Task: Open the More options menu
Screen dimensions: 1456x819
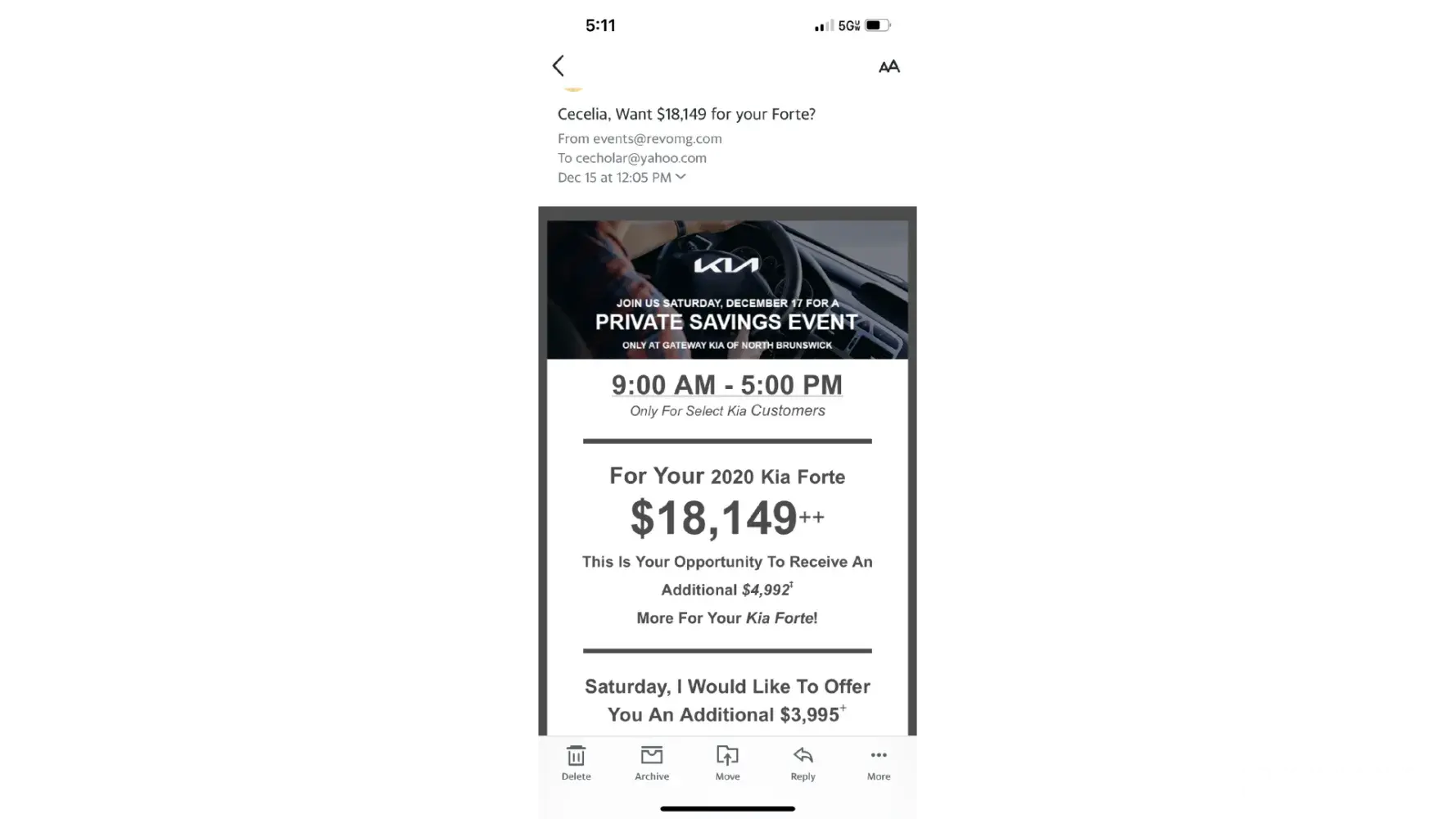Action: (878, 762)
